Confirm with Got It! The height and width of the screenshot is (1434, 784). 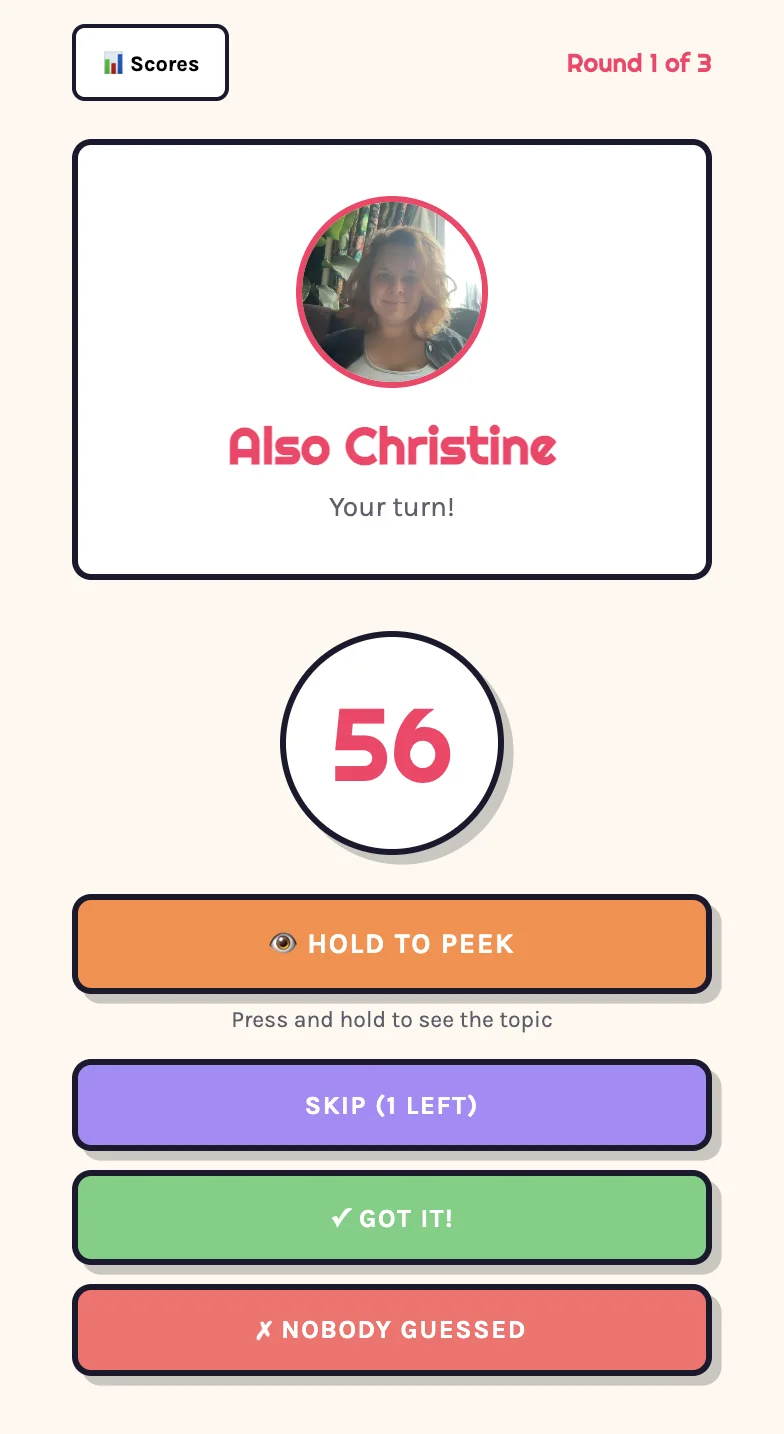(392, 1218)
